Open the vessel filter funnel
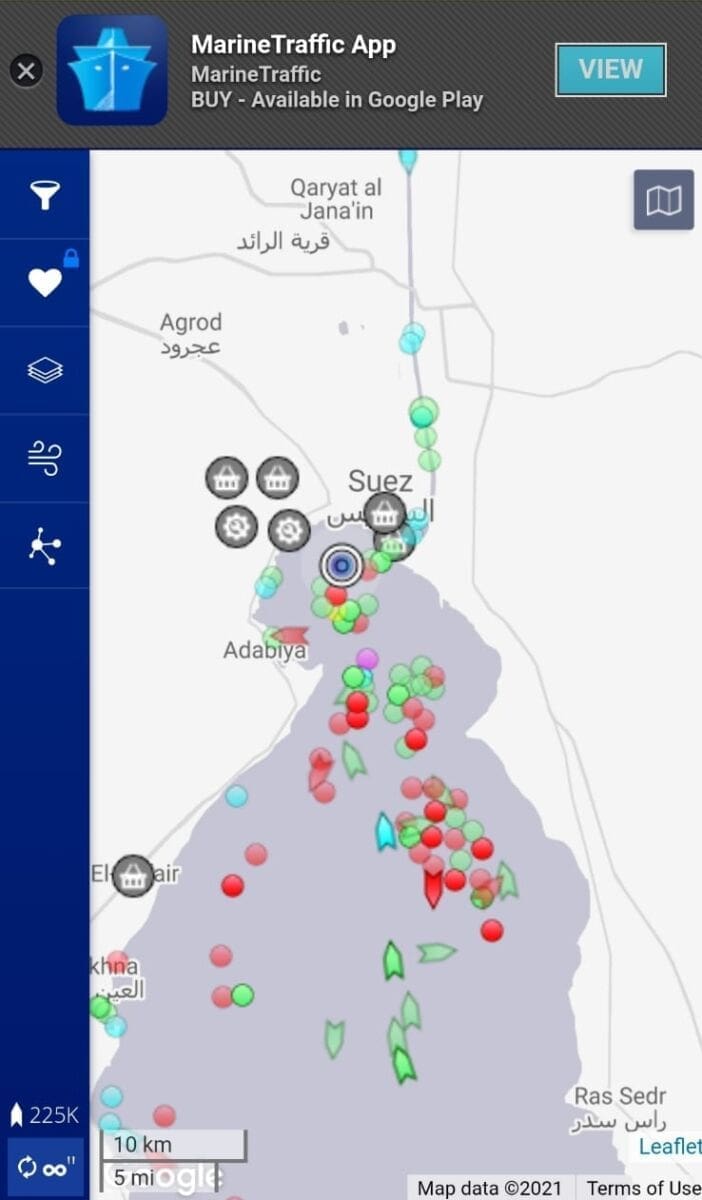 click(45, 195)
